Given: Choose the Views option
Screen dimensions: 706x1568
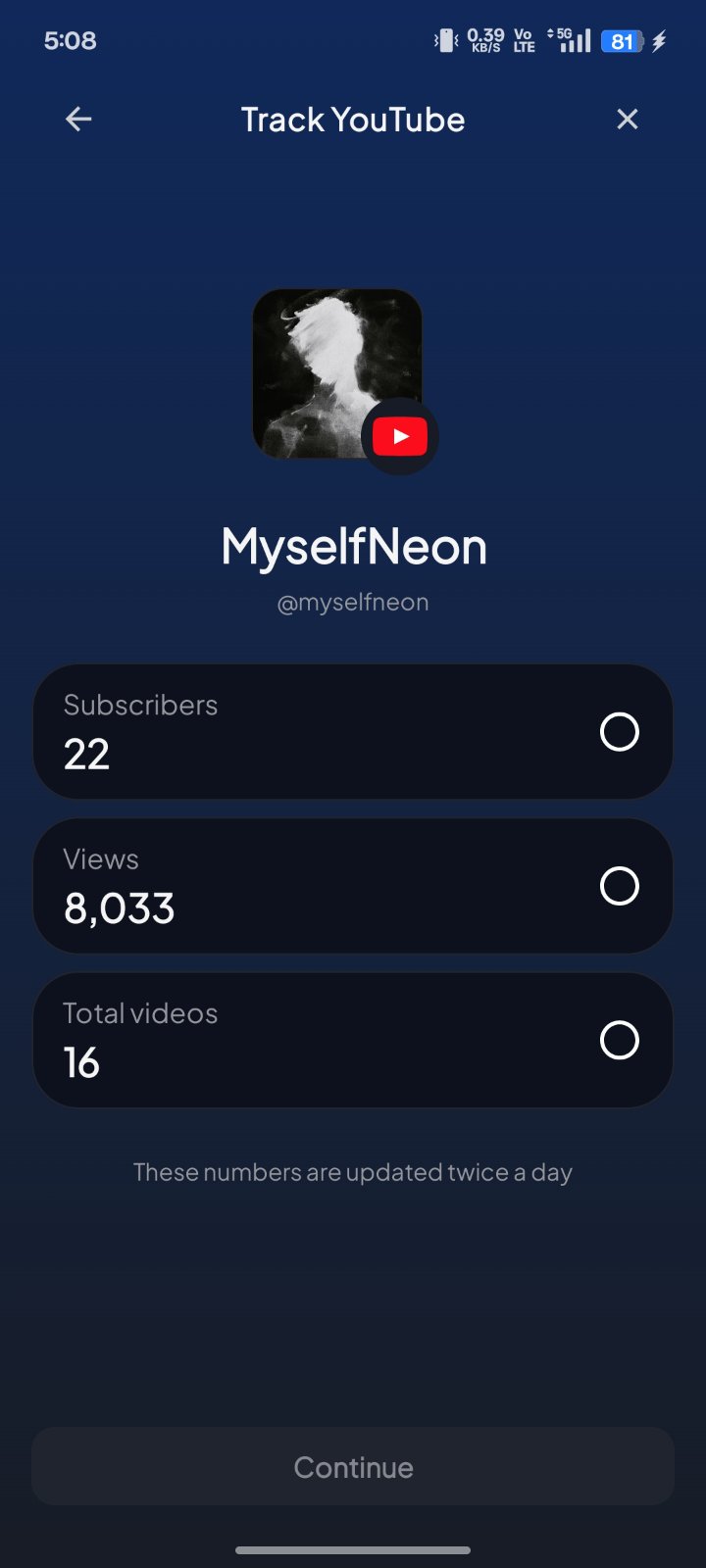Looking at the screenshot, I should click(x=619, y=886).
